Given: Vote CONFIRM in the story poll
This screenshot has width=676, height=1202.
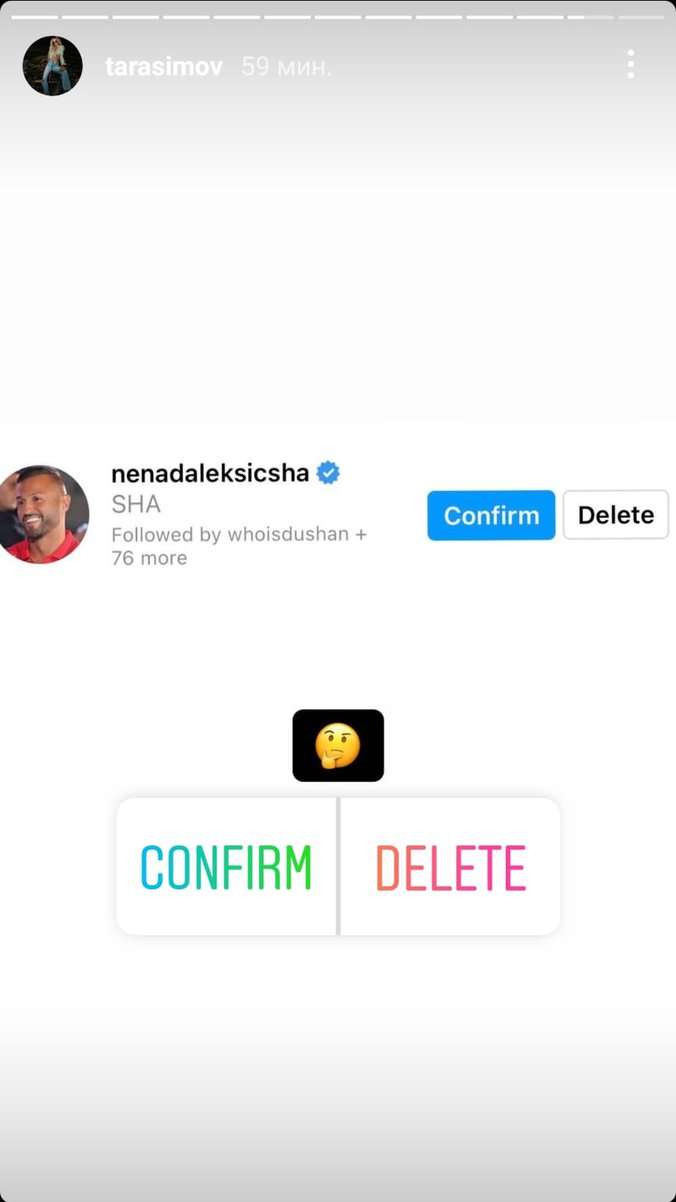Looking at the screenshot, I should pos(227,867).
